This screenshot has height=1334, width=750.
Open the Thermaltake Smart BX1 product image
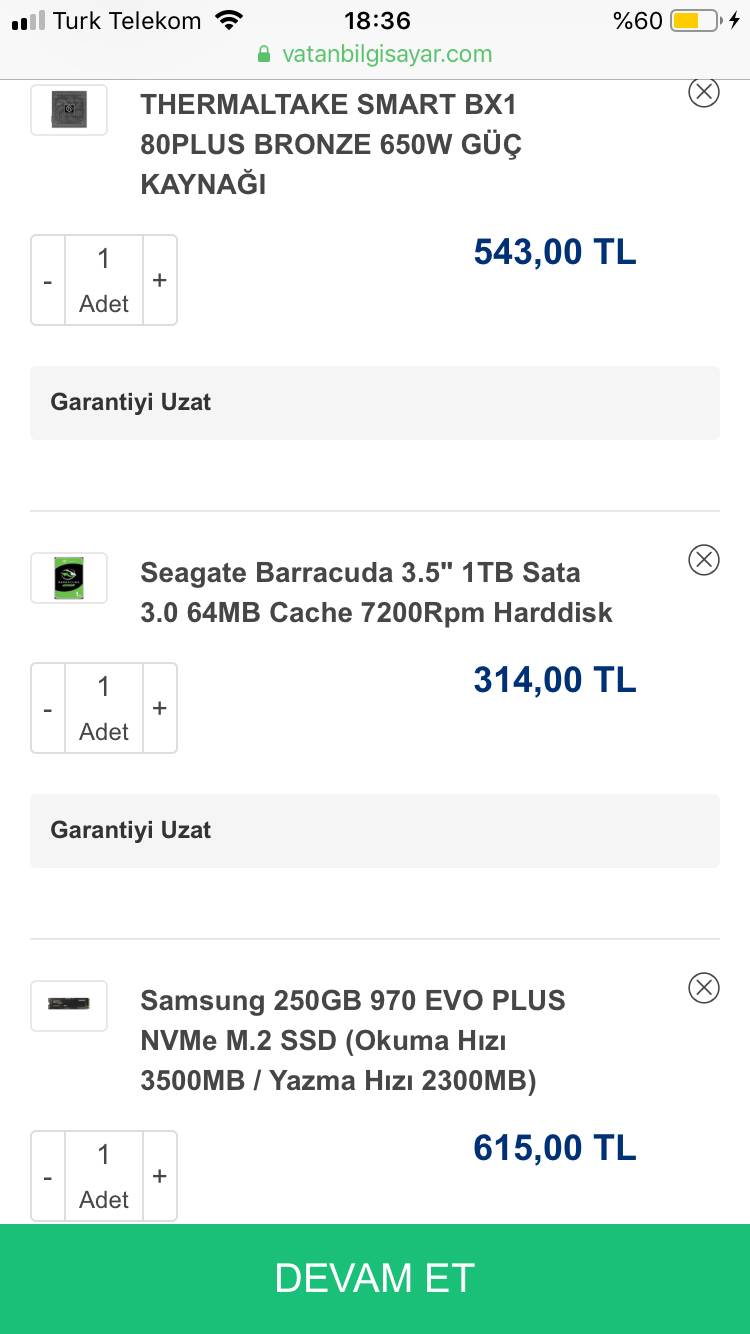click(69, 110)
